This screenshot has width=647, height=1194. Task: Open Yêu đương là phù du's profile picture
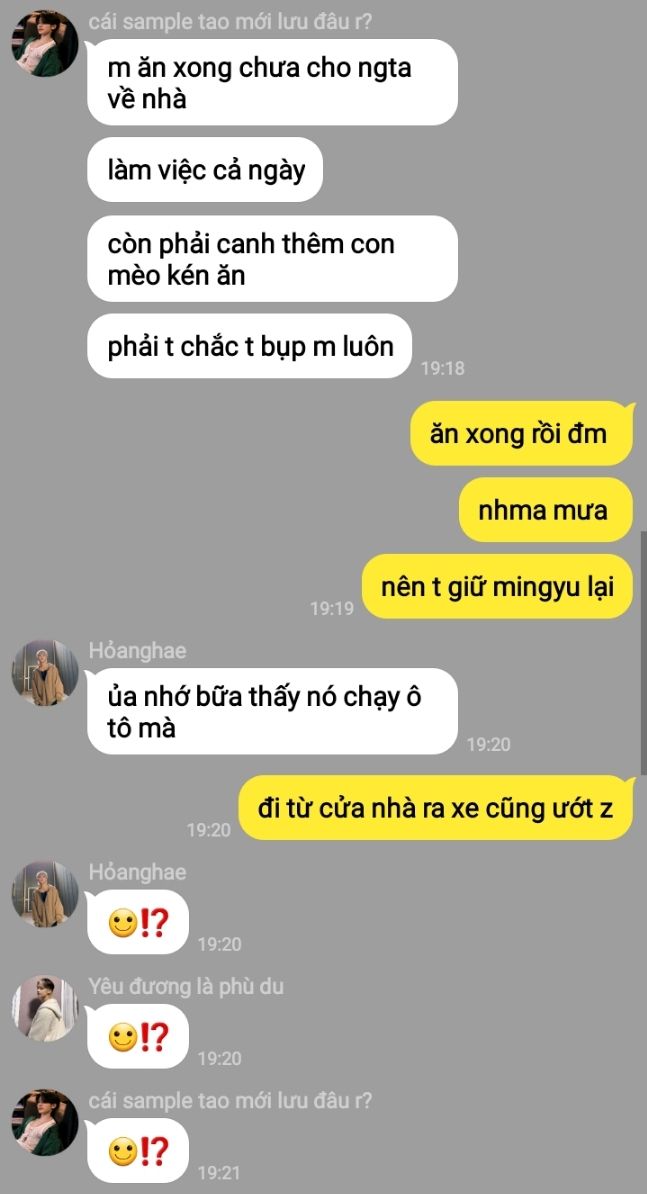pyautogui.click(x=45, y=1008)
